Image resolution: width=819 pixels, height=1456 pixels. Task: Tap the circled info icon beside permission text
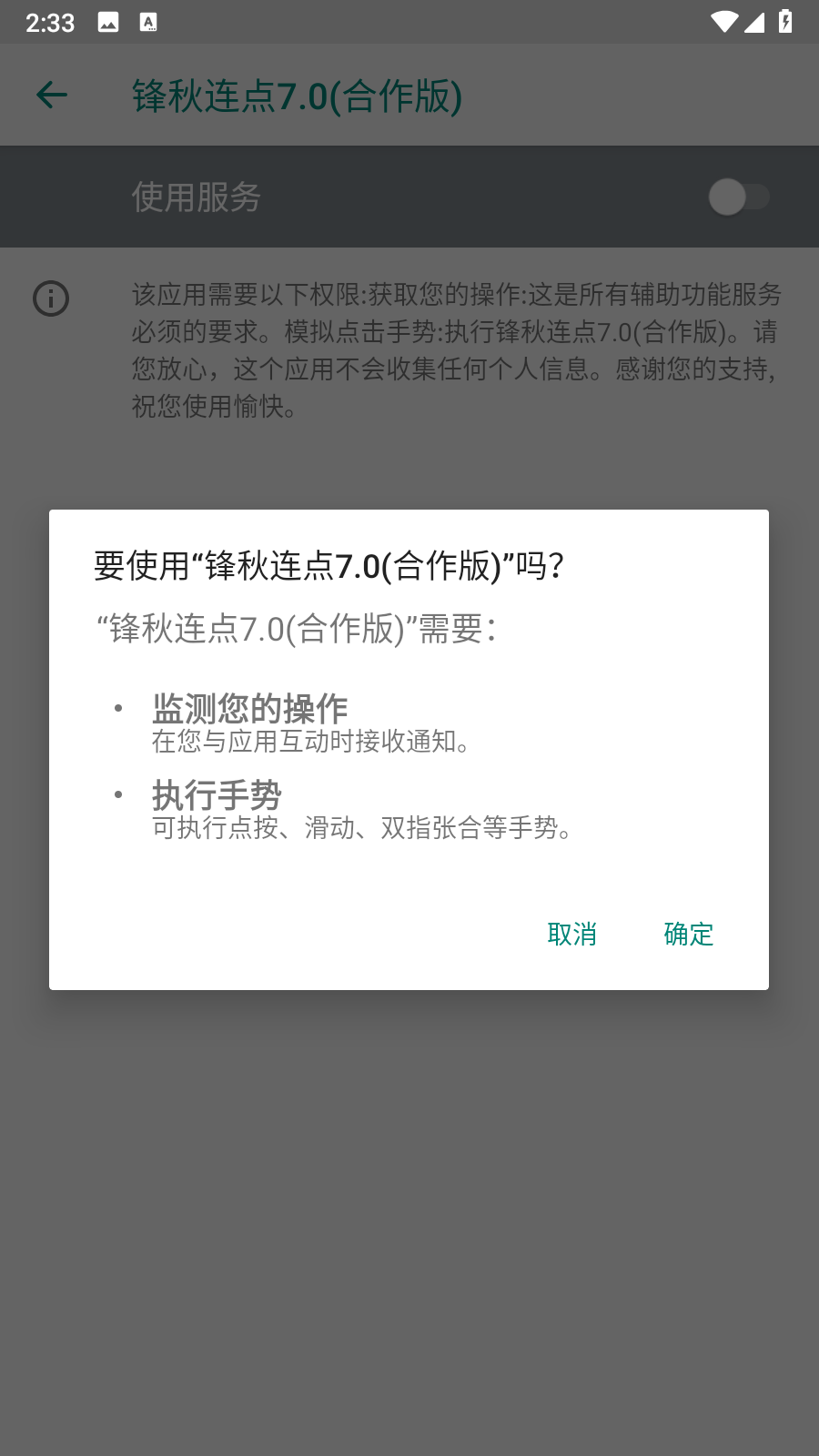[x=52, y=298]
